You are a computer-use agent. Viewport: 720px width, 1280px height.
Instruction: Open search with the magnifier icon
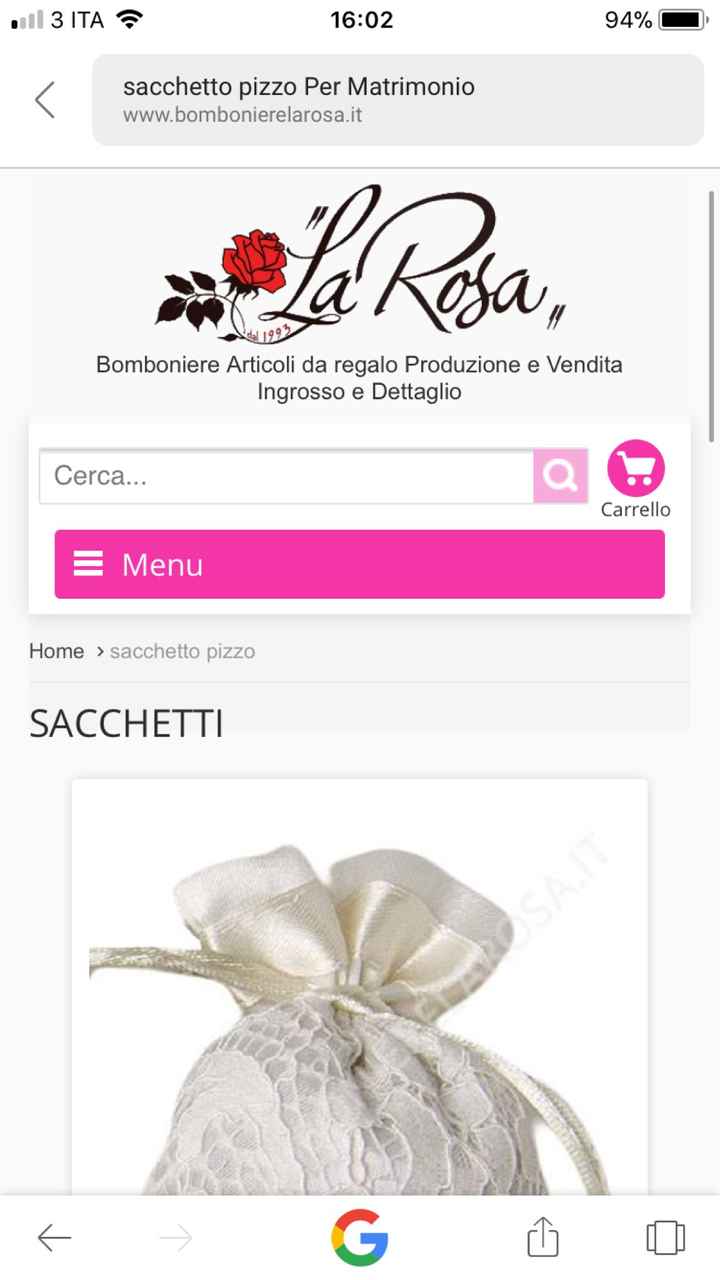coord(560,476)
